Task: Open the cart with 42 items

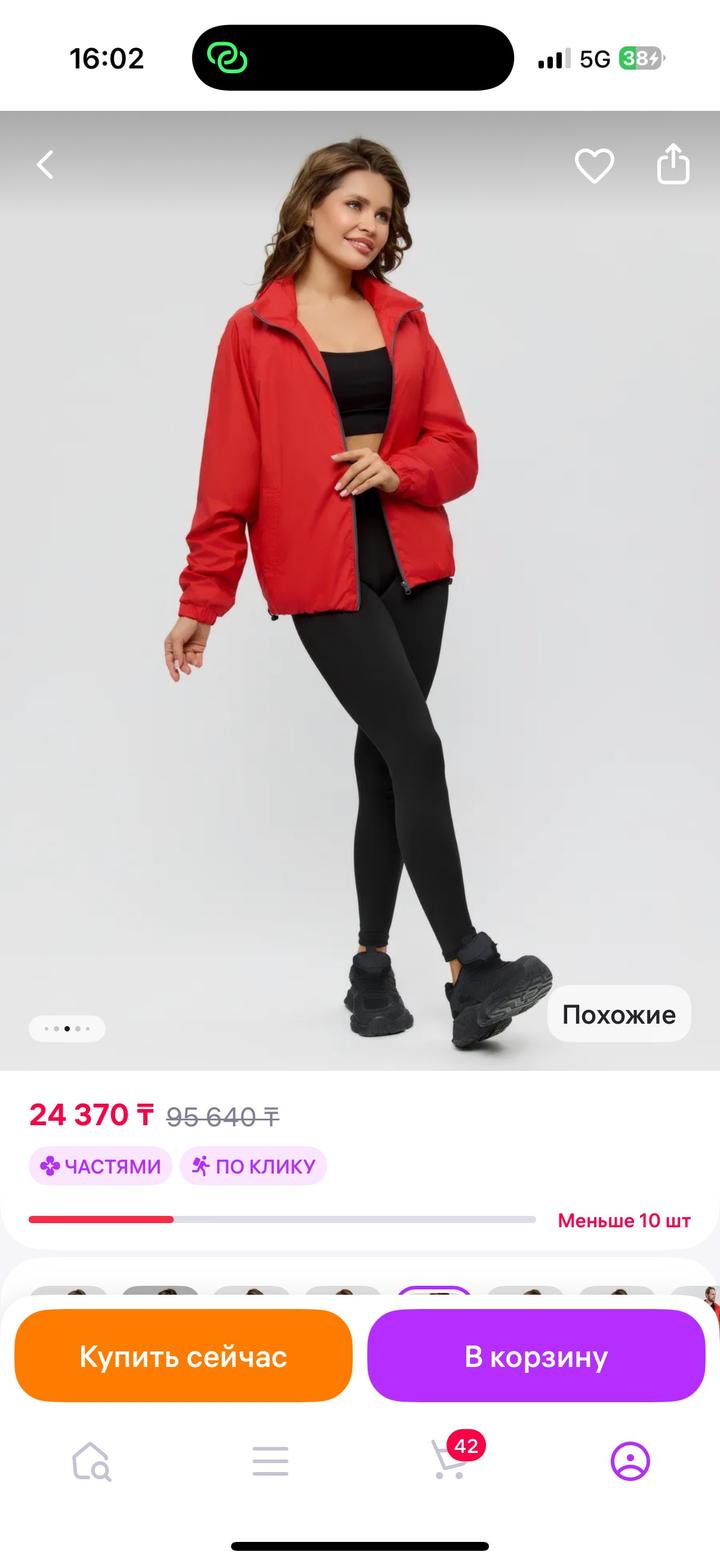Action: pos(450,1460)
